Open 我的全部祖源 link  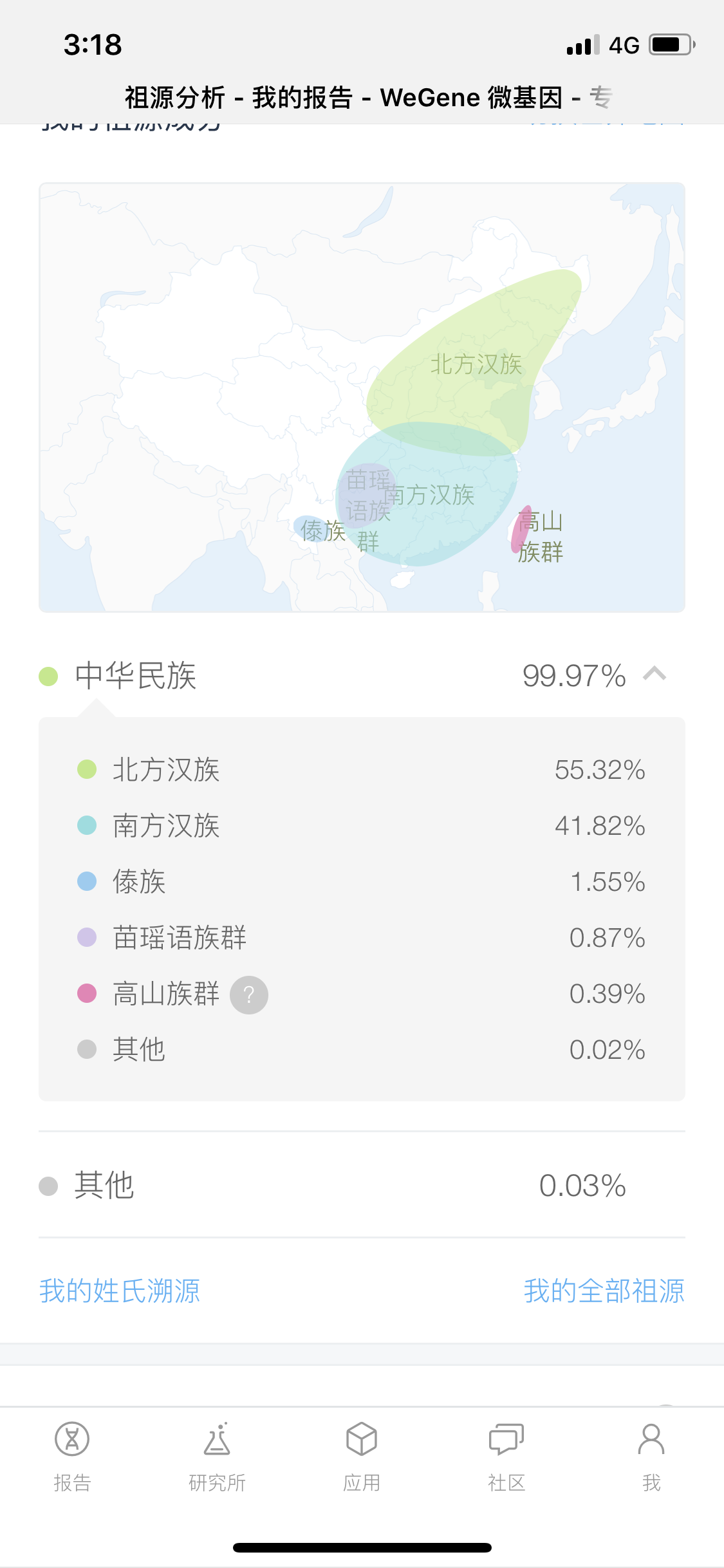[604, 1291]
